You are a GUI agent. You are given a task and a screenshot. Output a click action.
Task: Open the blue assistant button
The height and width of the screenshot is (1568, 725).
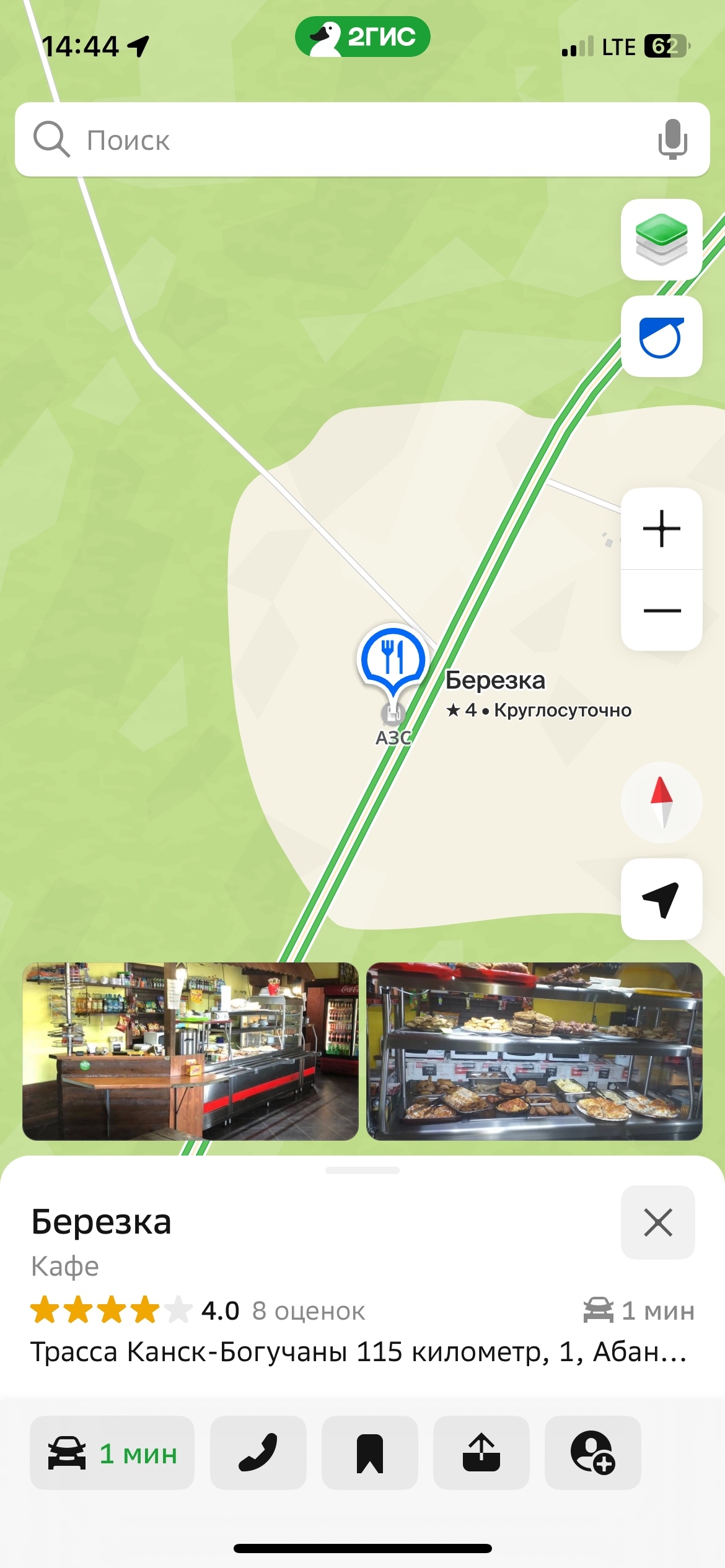661,337
